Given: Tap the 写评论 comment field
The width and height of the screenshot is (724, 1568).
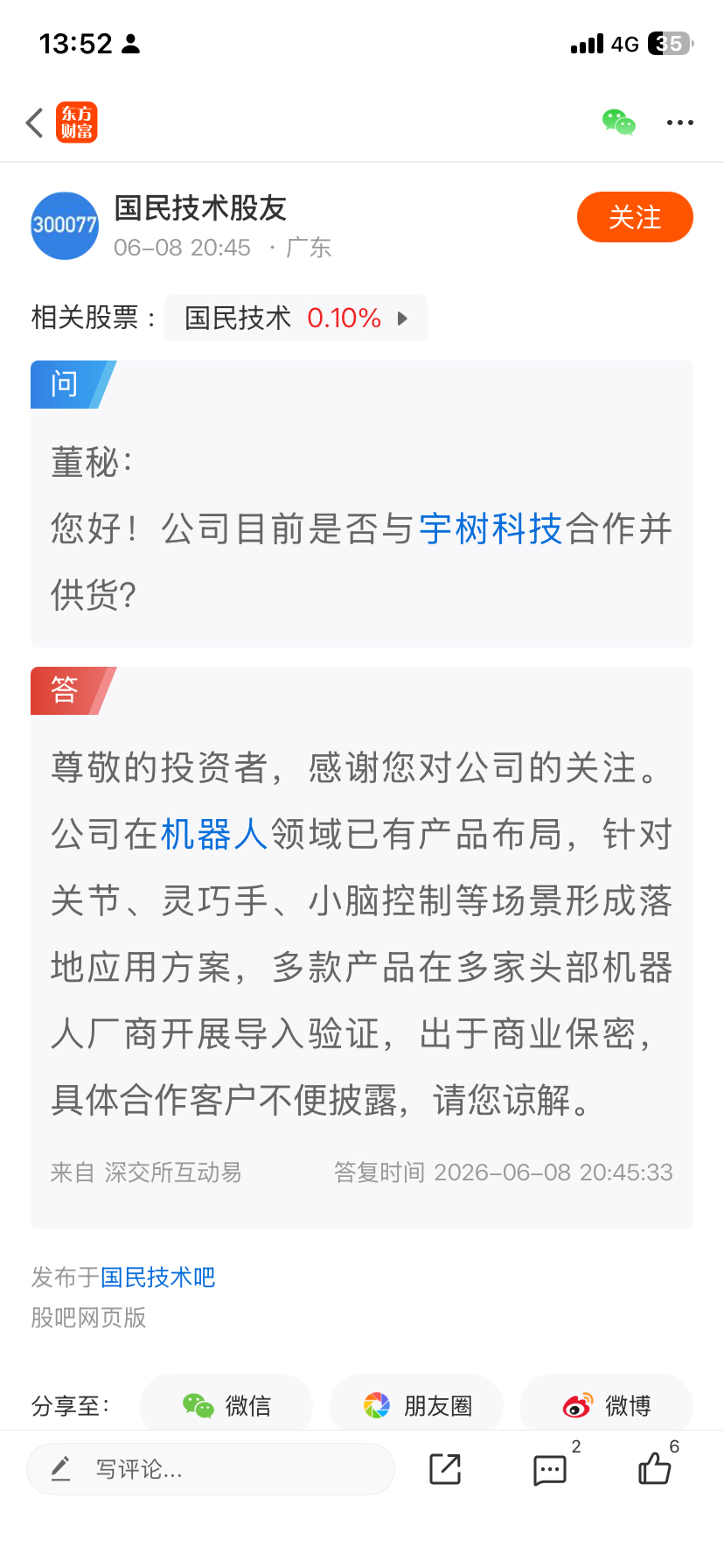Looking at the screenshot, I should [x=211, y=1469].
